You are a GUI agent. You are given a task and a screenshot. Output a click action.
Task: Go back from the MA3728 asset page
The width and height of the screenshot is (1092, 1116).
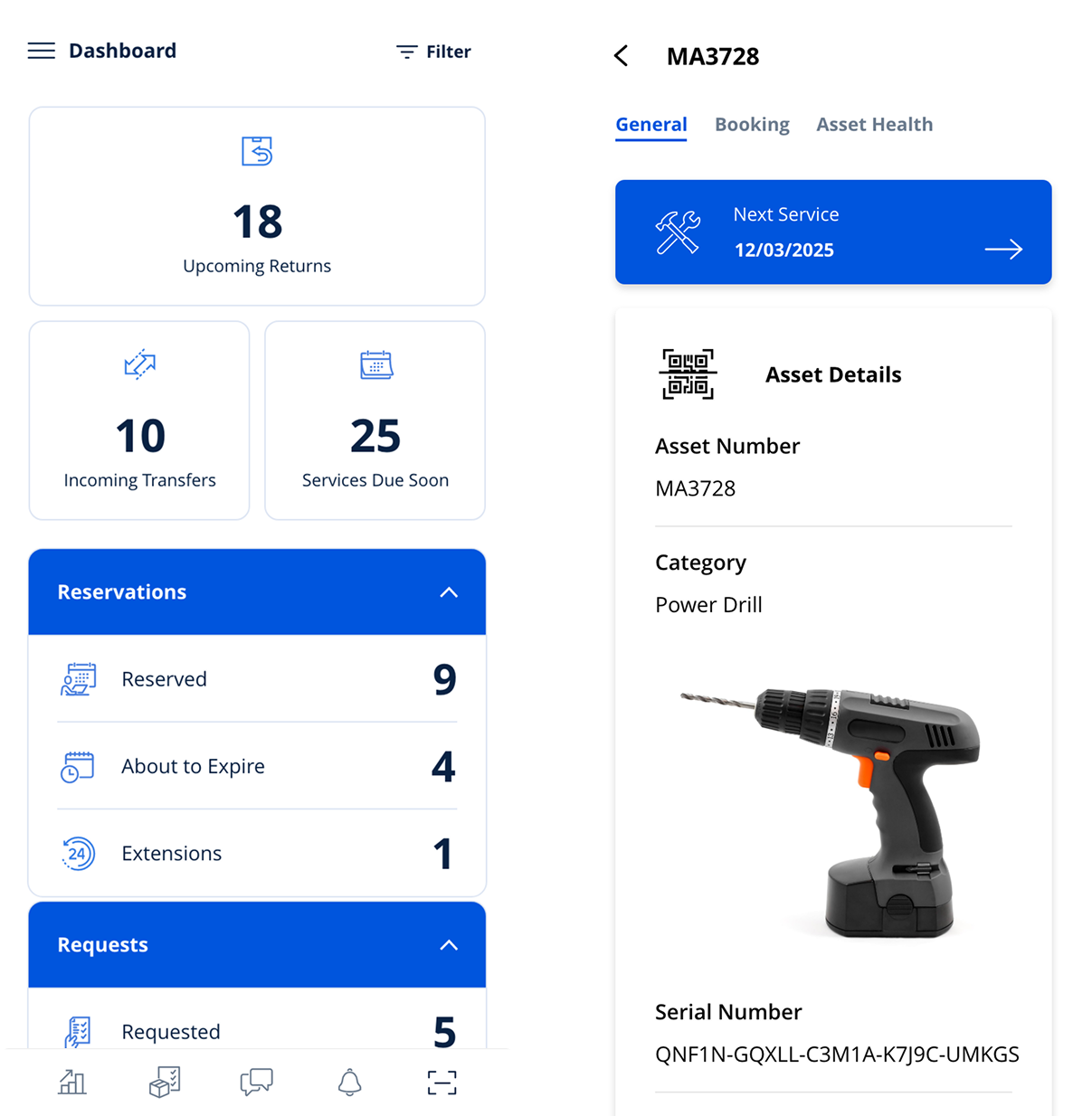(622, 56)
